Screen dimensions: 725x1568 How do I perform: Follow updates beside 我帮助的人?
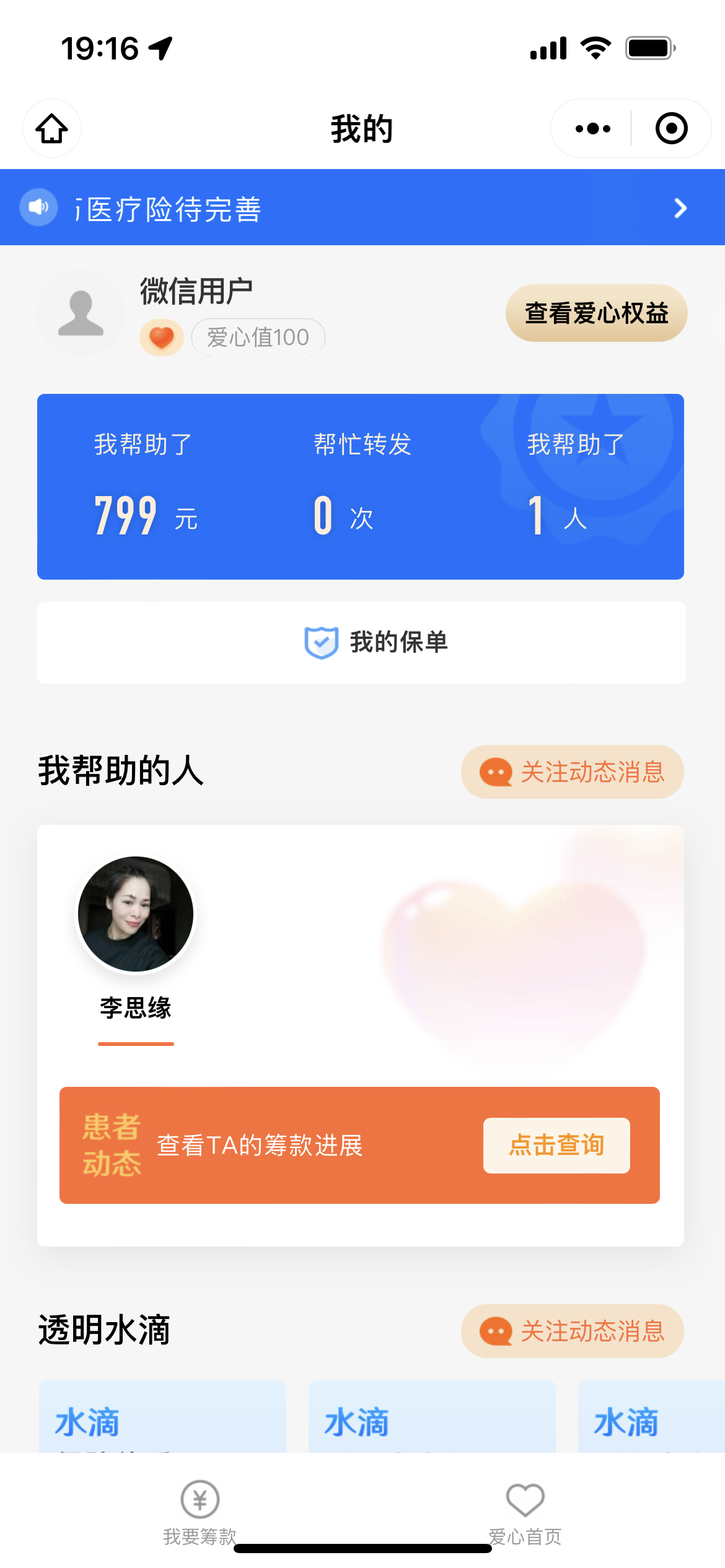pos(572,772)
